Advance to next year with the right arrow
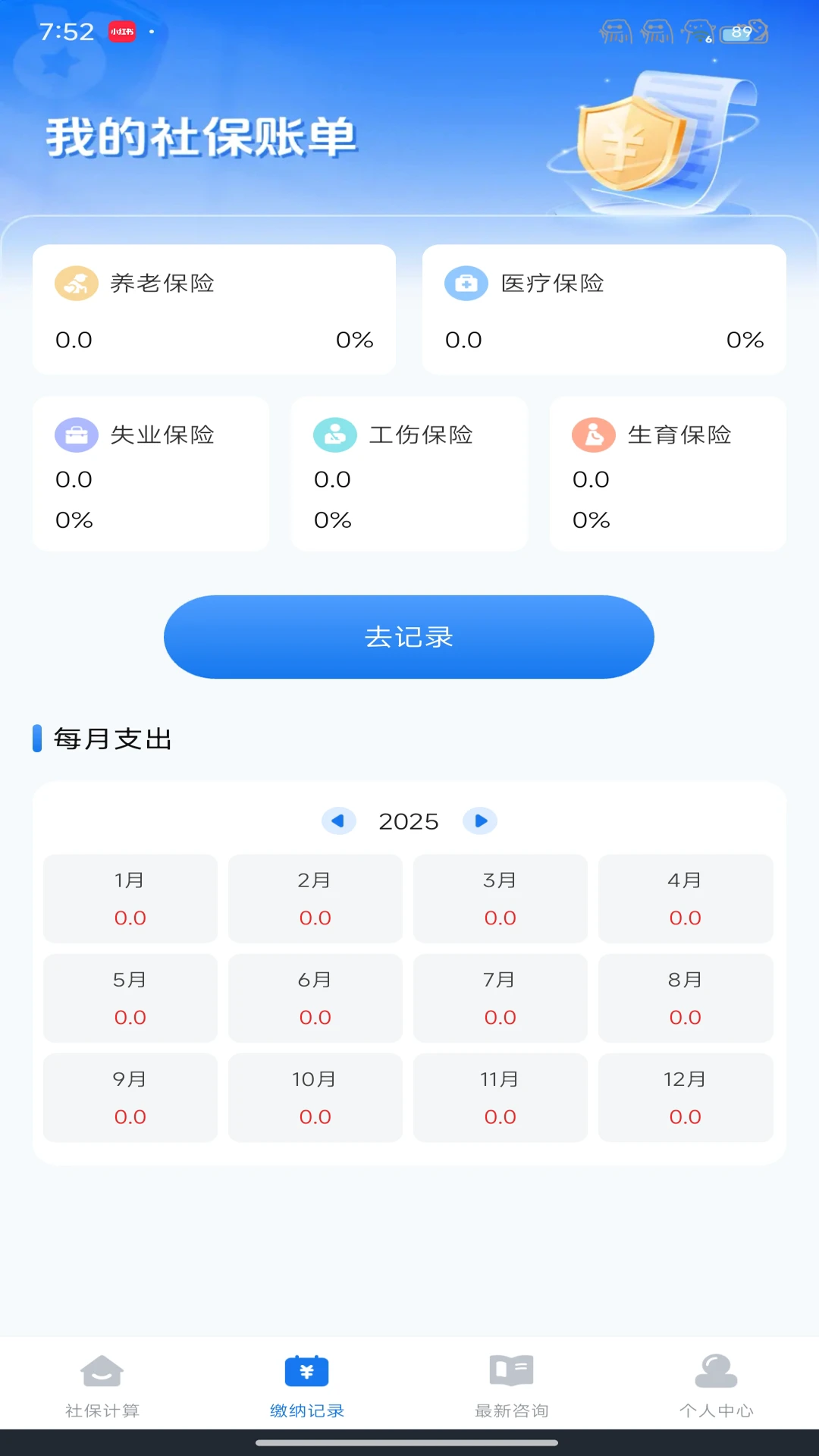The image size is (819, 1456). [480, 821]
